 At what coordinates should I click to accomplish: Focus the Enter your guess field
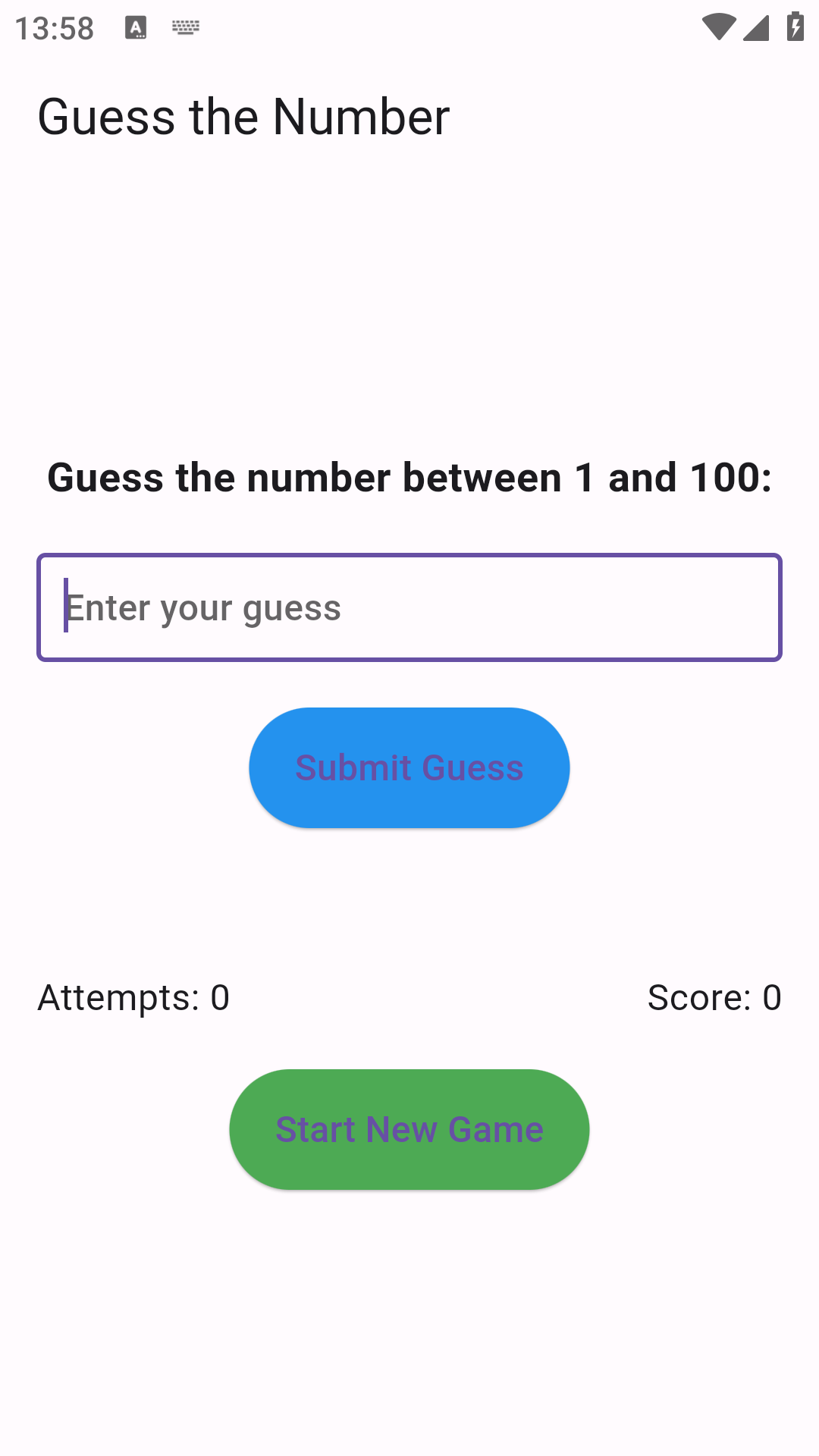409,607
